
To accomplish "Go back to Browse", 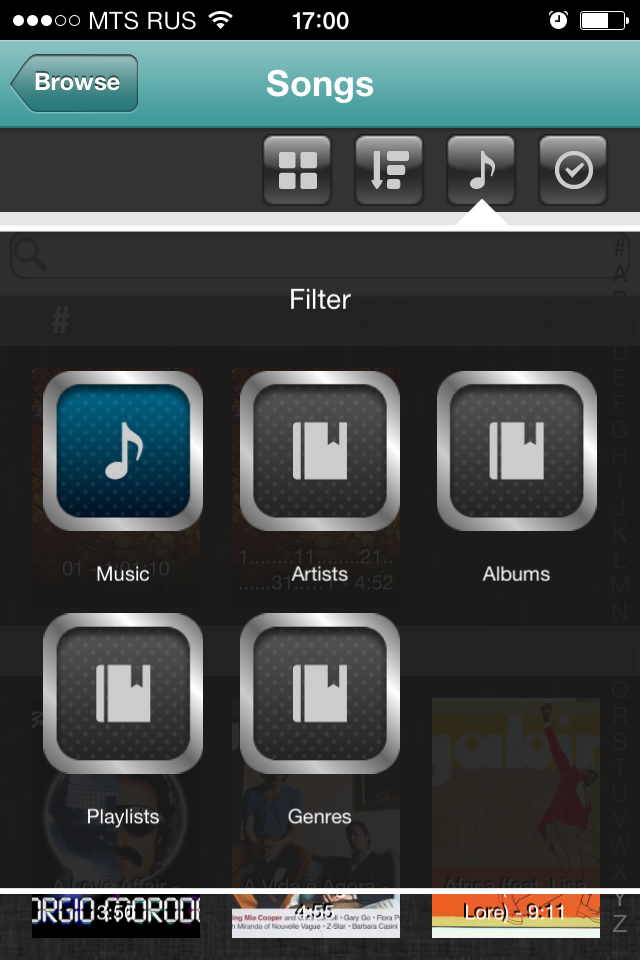I will tap(75, 83).
